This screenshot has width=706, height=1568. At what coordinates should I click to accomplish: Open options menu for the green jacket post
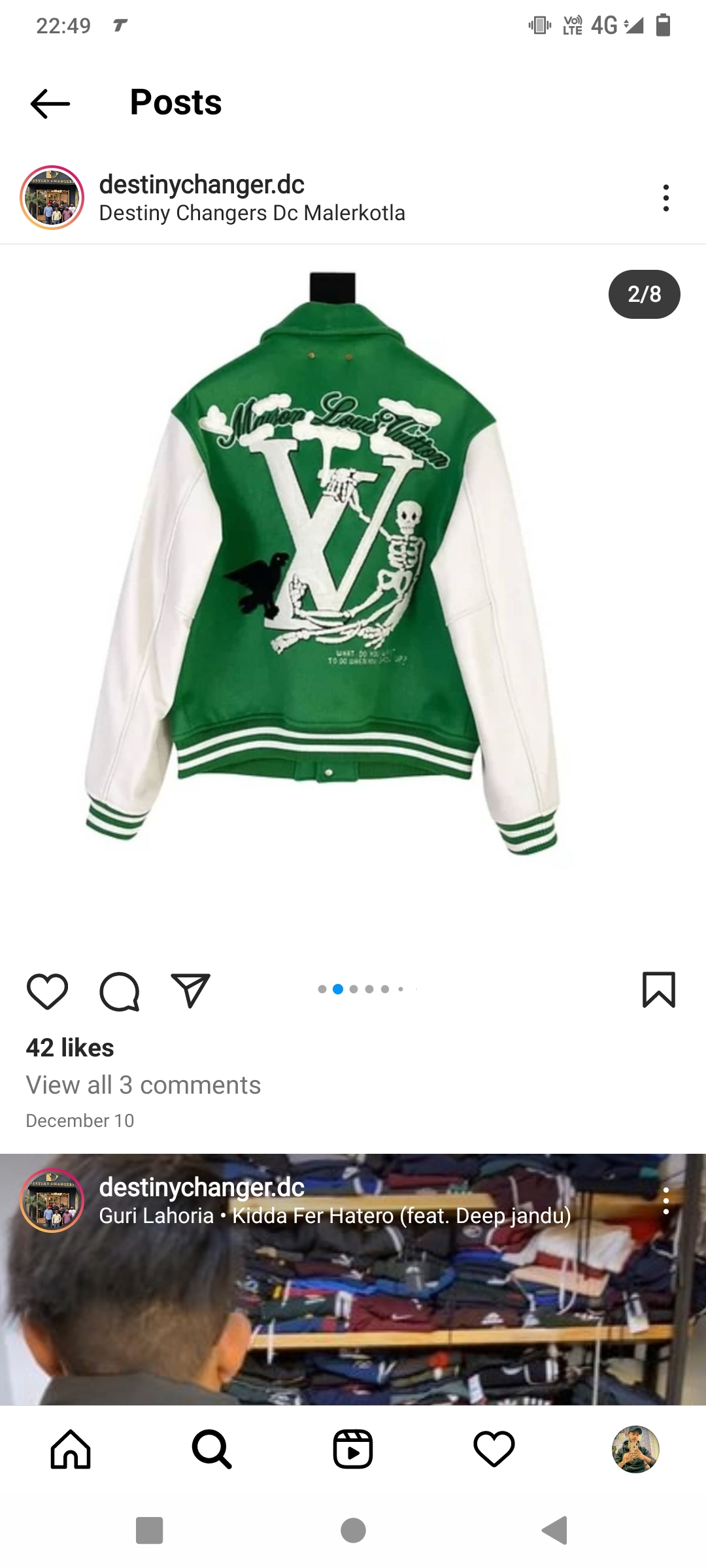pyautogui.click(x=665, y=198)
